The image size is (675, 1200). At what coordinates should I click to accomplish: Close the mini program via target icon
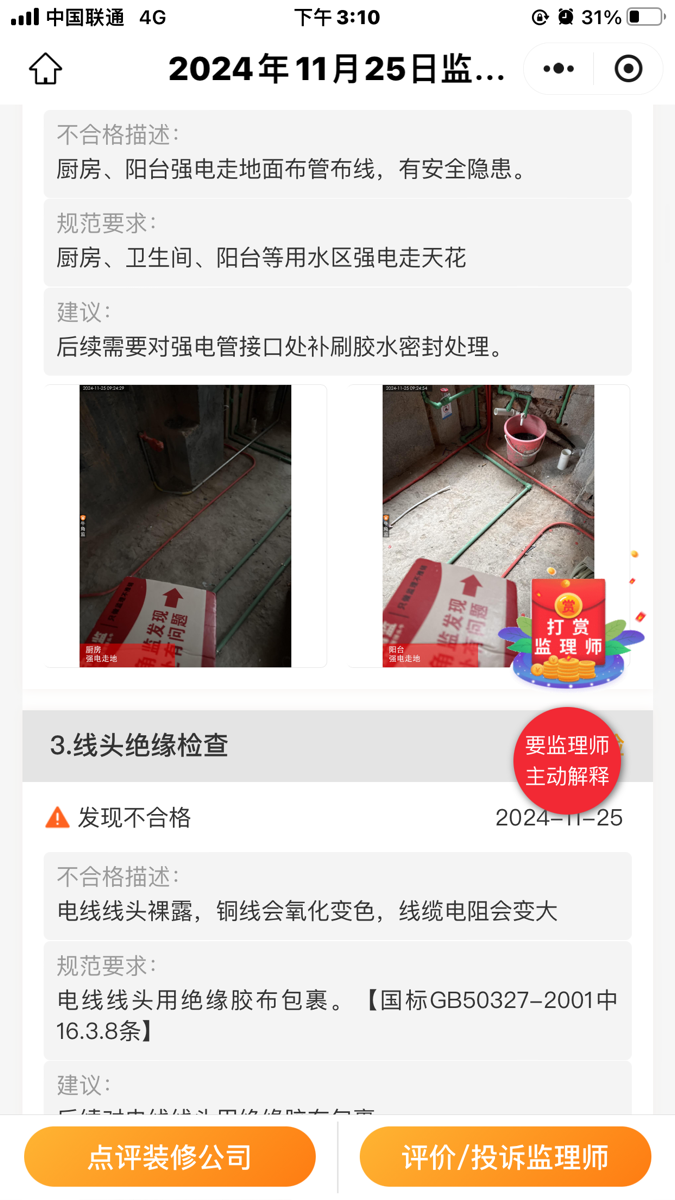(x=628, y=69)
